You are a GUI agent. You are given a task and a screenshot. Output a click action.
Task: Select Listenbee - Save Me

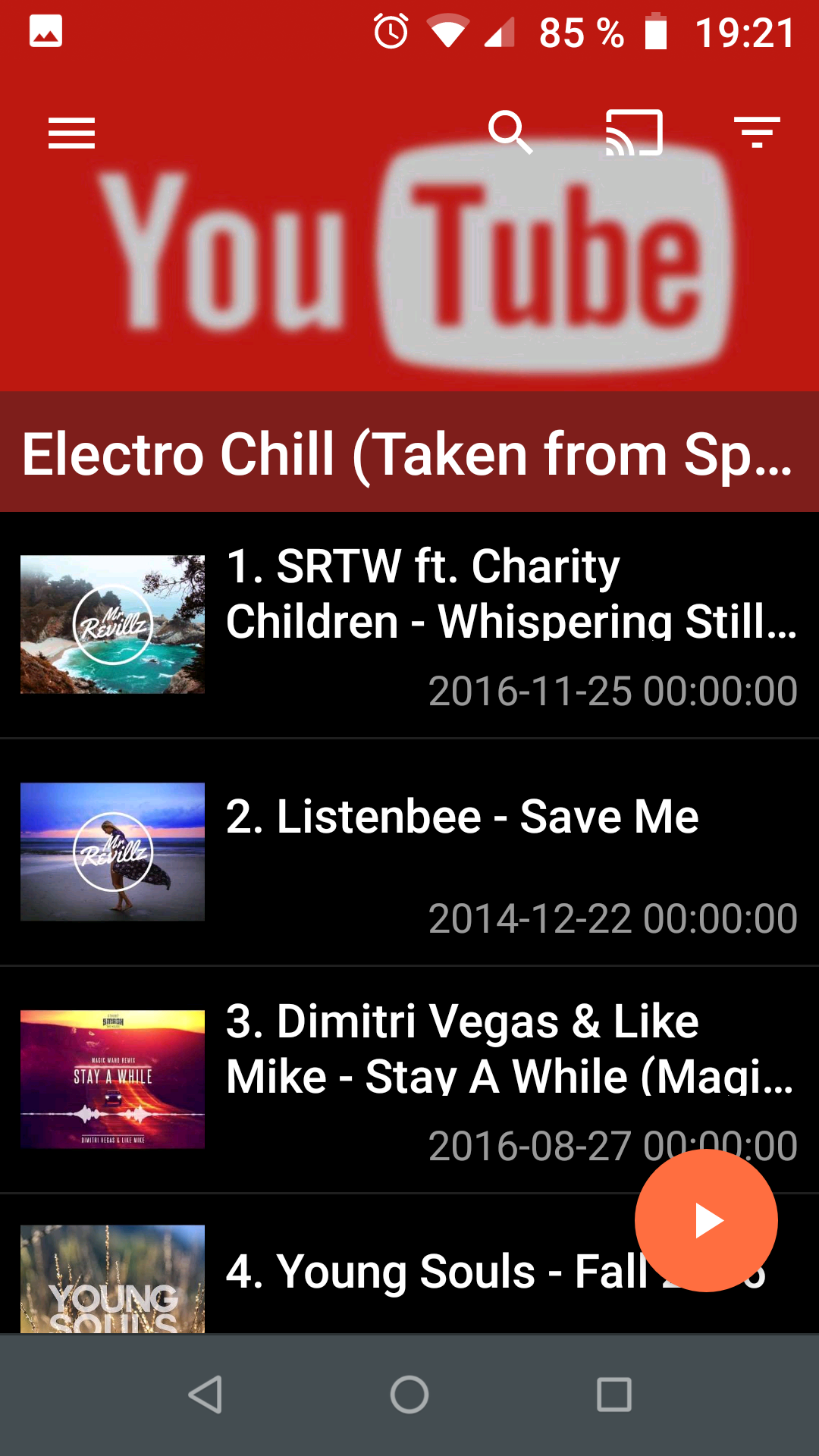pyautogui.click(x=409, y=852)
